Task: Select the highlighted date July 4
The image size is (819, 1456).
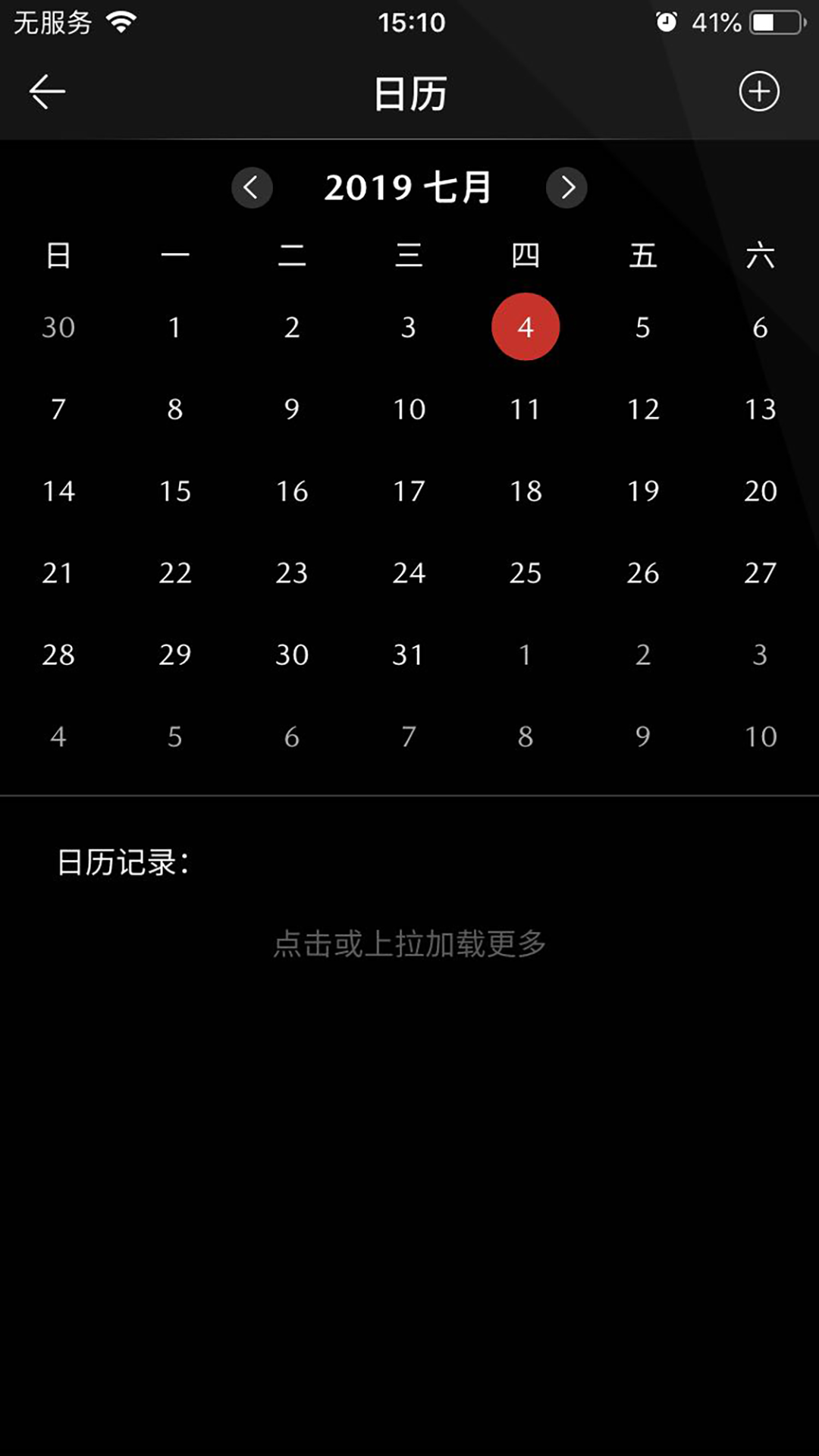Action: pyautogui.click(x=526, y=327)
